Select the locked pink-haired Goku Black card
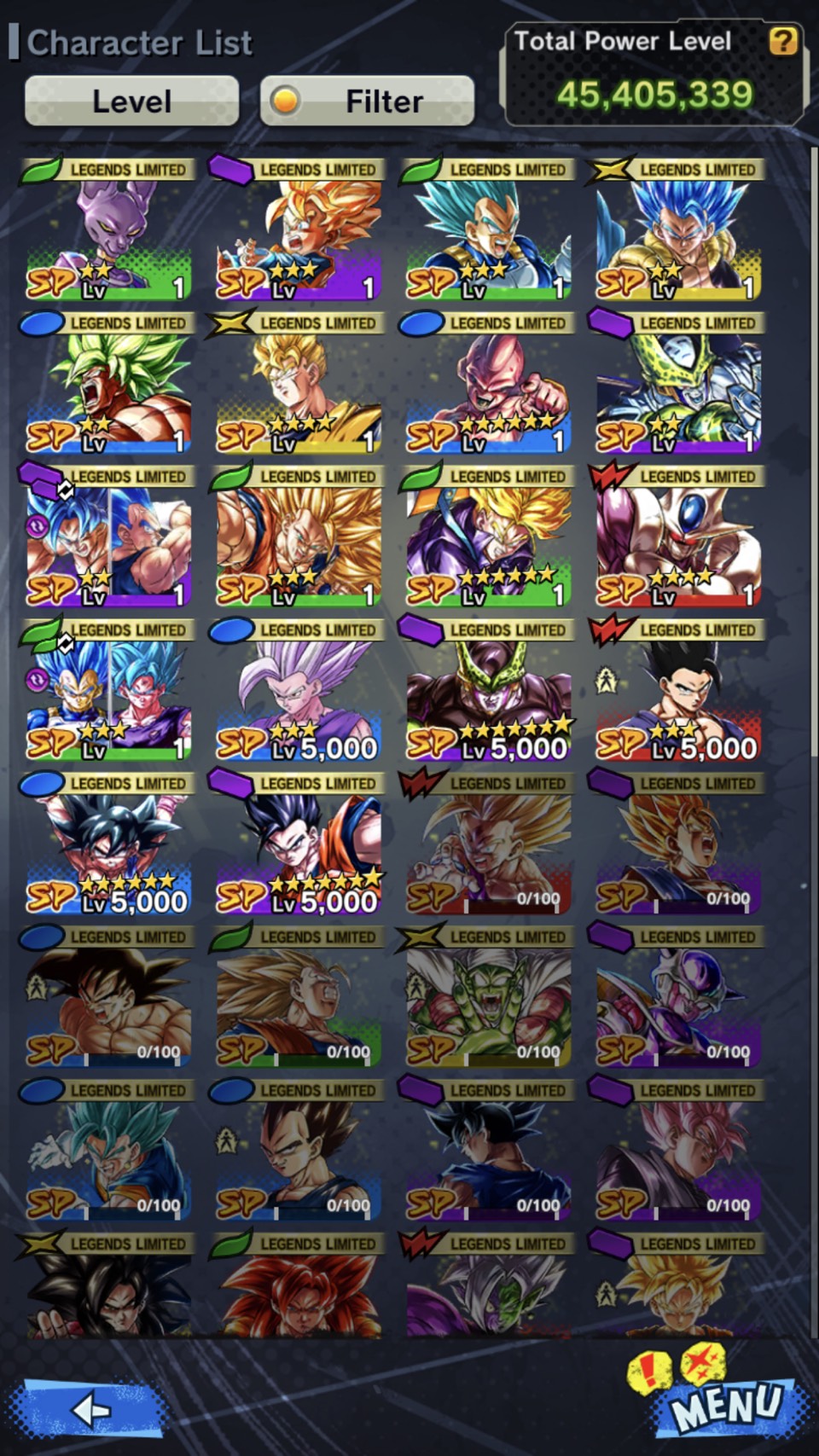The width and height of the screenshot is (819, 1456). 677,1150
